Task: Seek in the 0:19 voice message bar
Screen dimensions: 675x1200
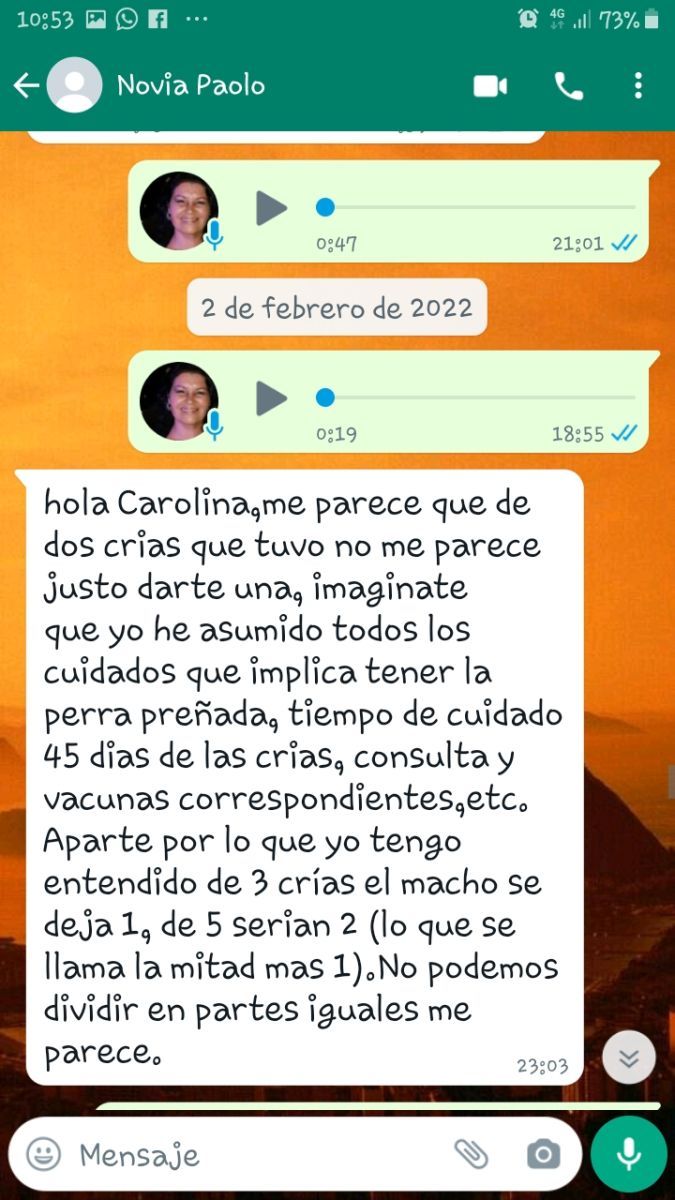Action: point(475,398)
